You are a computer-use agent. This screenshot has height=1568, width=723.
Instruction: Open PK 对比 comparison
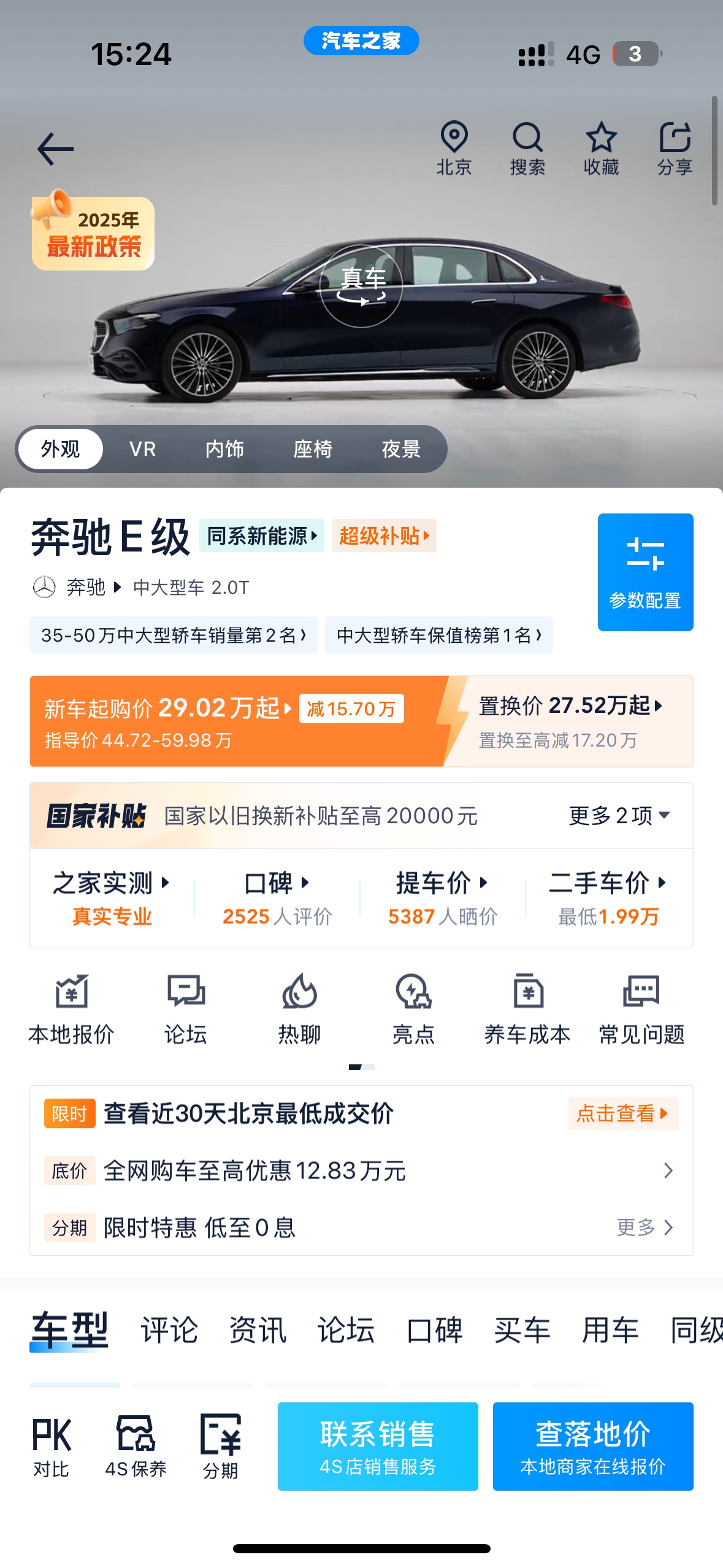tap(51, 1447)
